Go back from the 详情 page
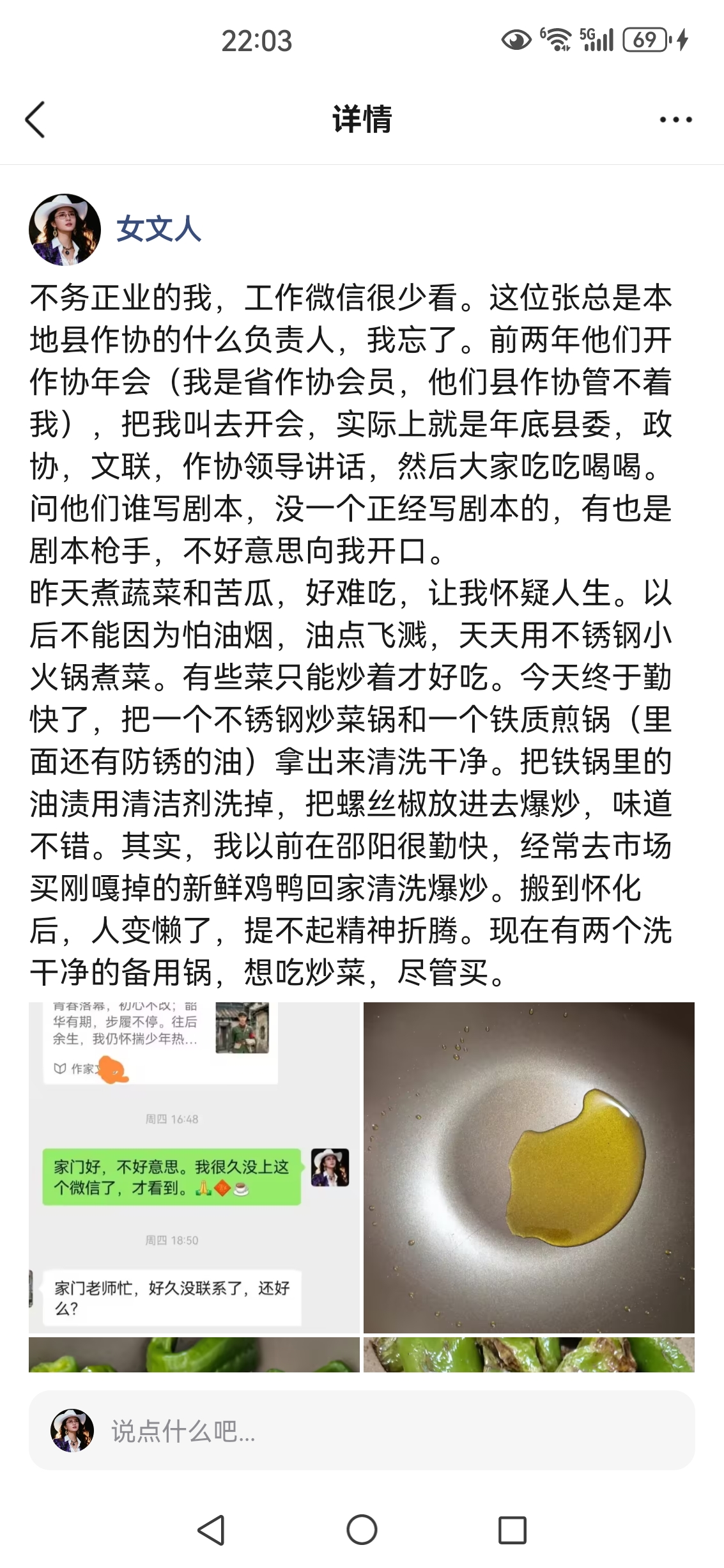The width and height of the screenshot is (724, 1568). click(x=35, y=120)
